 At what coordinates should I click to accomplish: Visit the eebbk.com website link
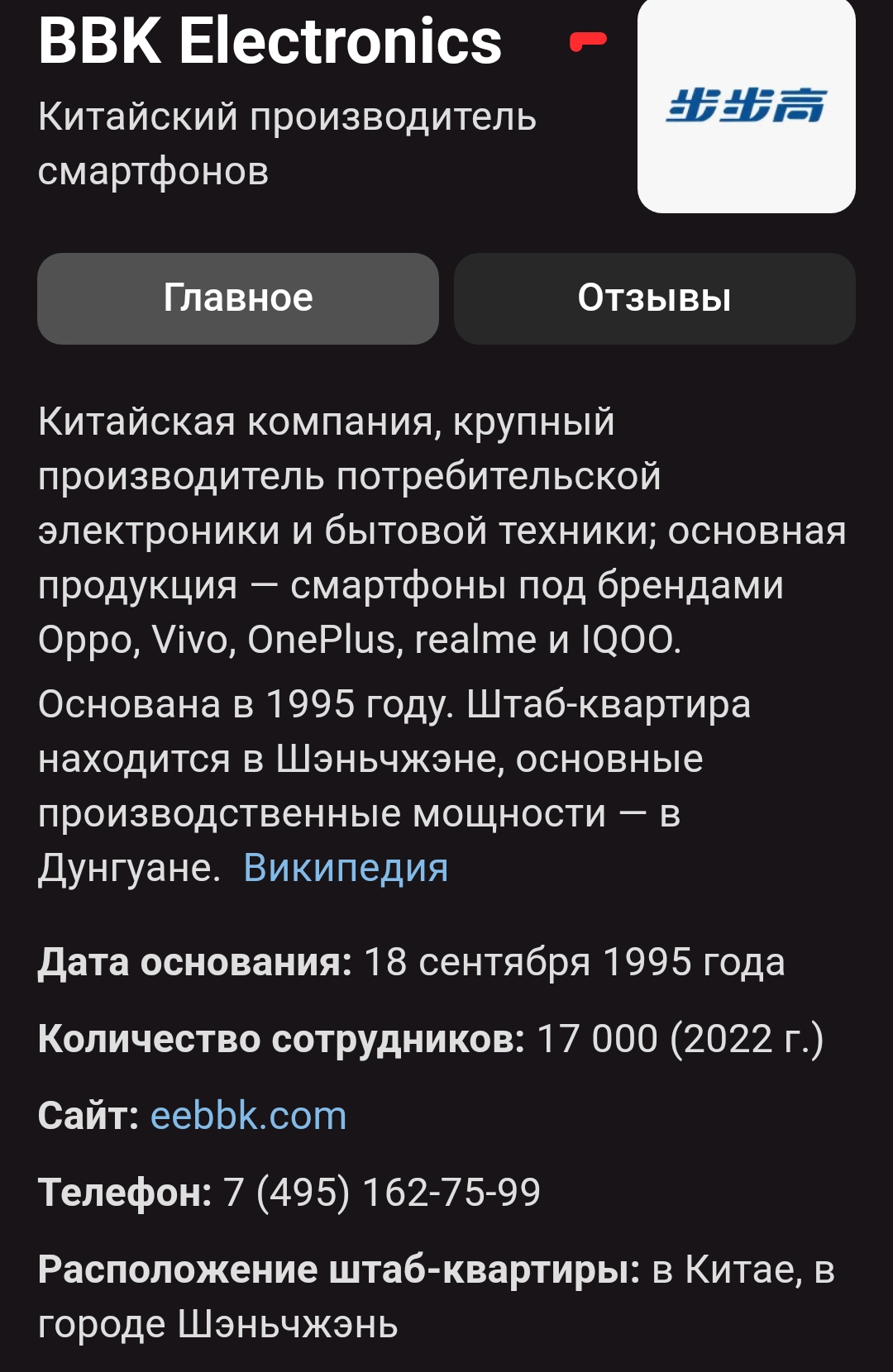248,1116
